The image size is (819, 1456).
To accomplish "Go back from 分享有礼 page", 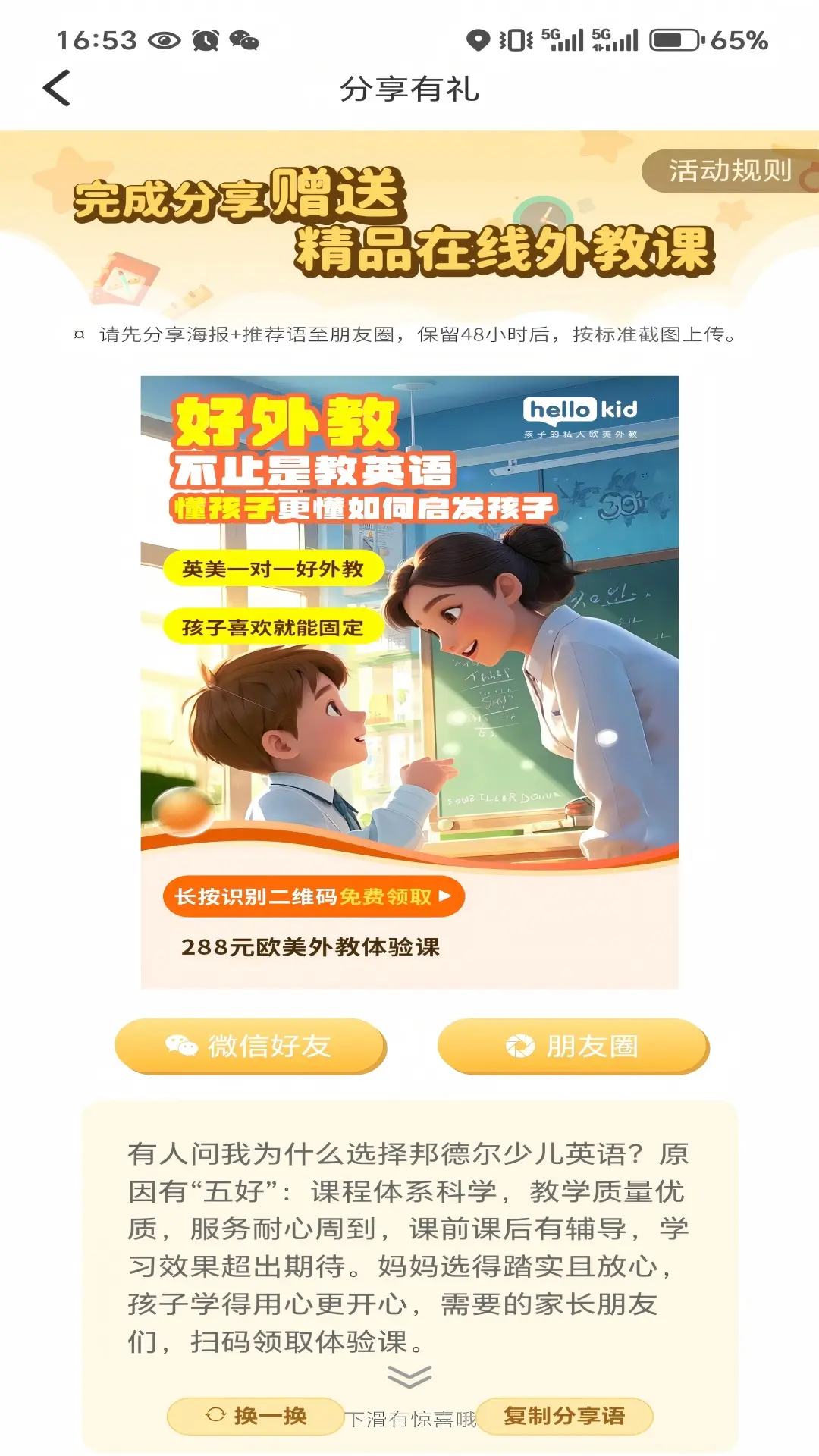I will pos(57,88).
